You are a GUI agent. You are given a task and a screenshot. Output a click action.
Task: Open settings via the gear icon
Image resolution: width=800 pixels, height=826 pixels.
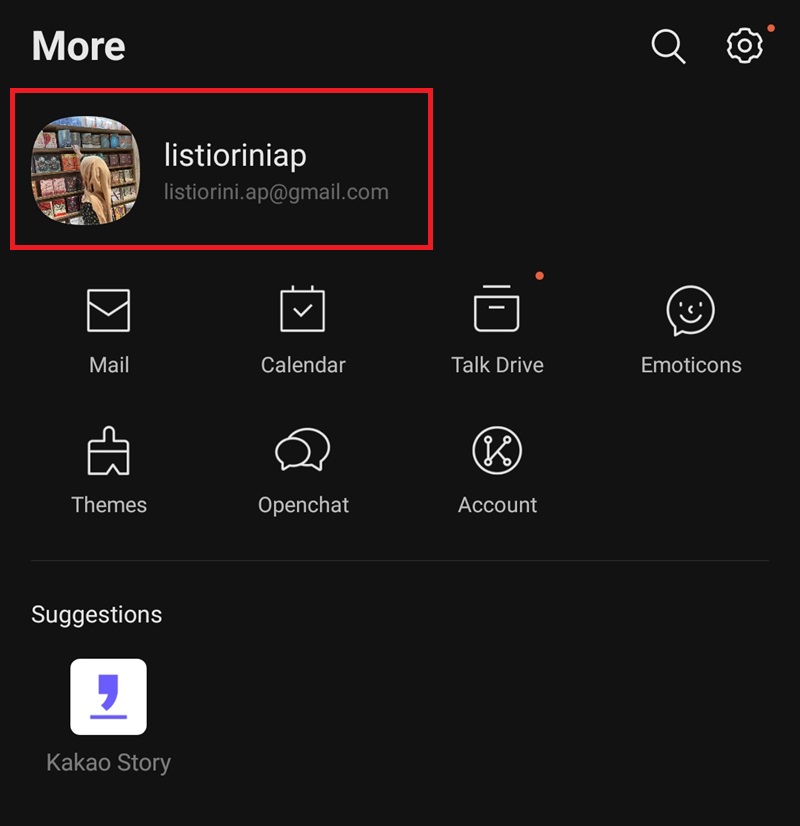(x=744, y=46)
